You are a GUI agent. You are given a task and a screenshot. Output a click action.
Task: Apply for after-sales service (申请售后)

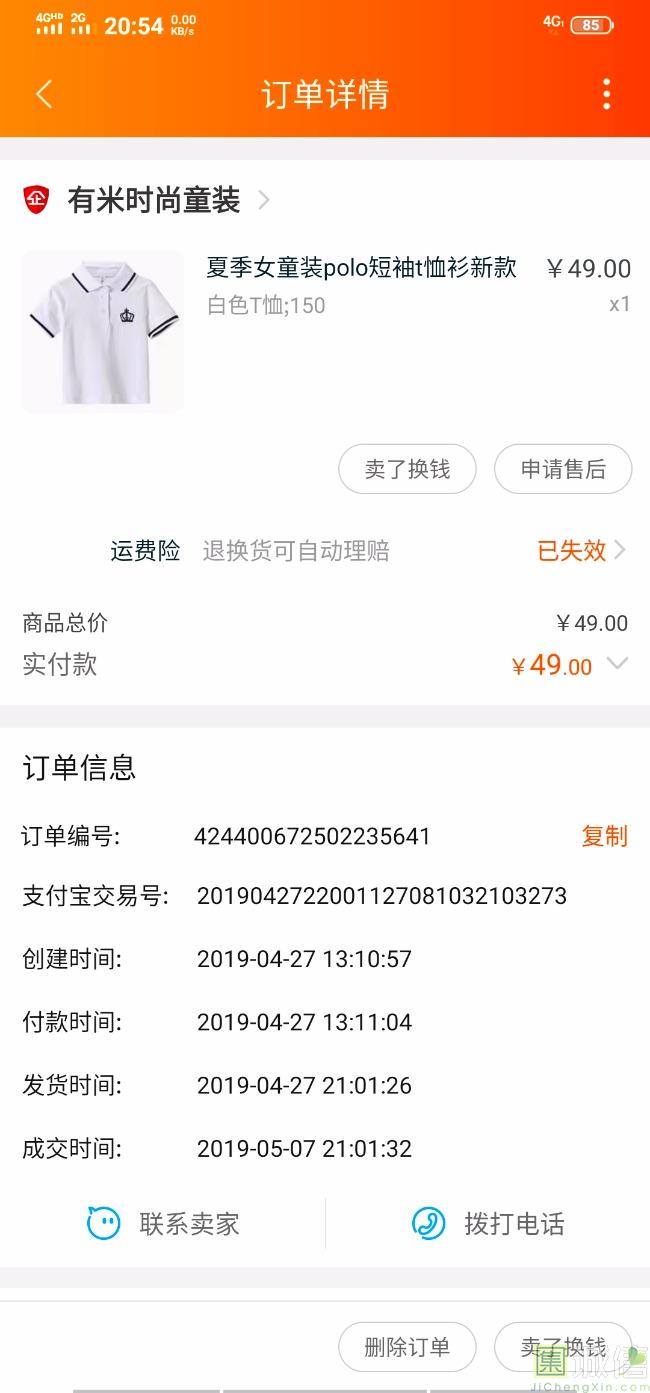click(x=563, y=469)
